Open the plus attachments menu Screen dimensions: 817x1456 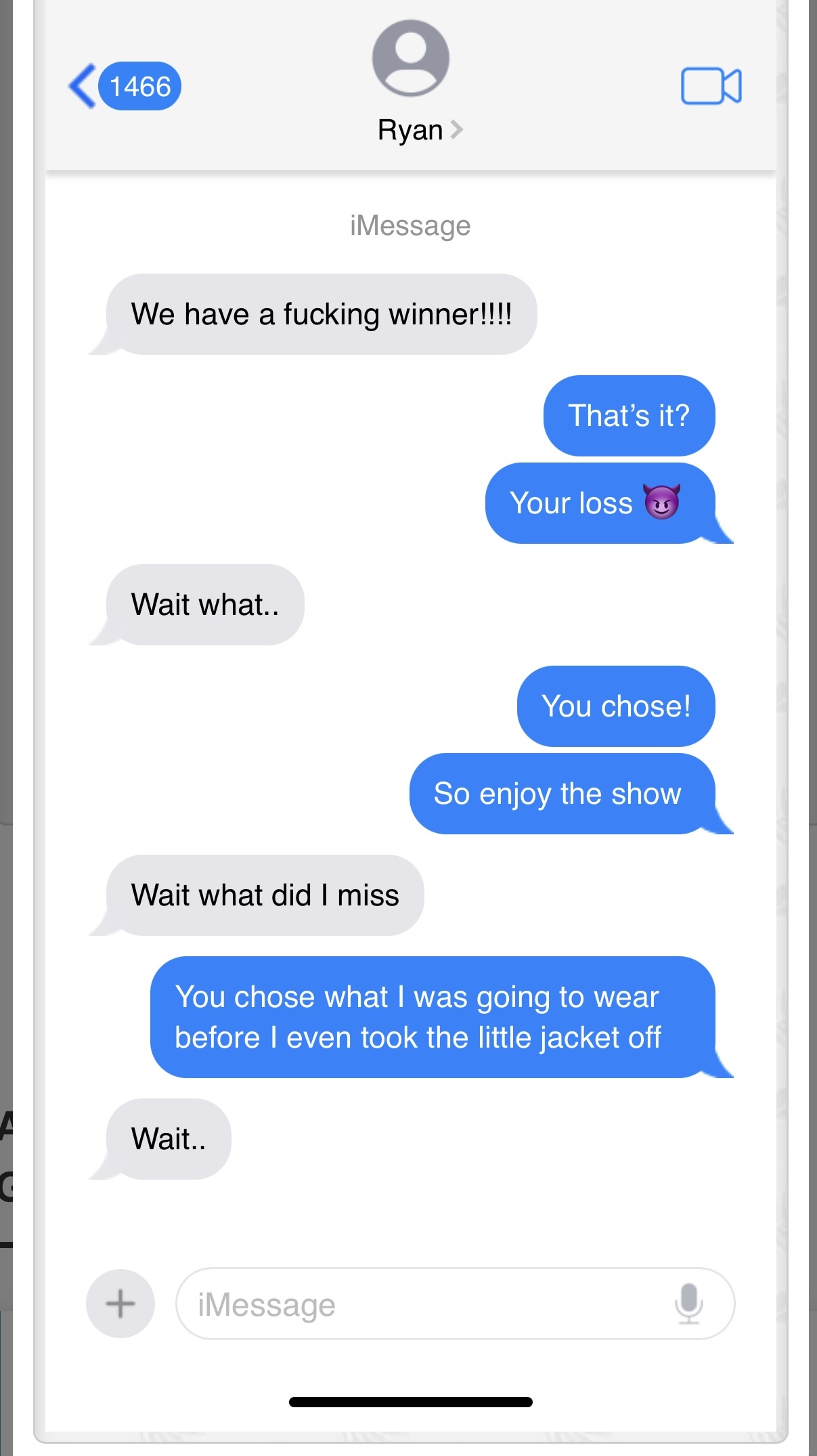120,1304
